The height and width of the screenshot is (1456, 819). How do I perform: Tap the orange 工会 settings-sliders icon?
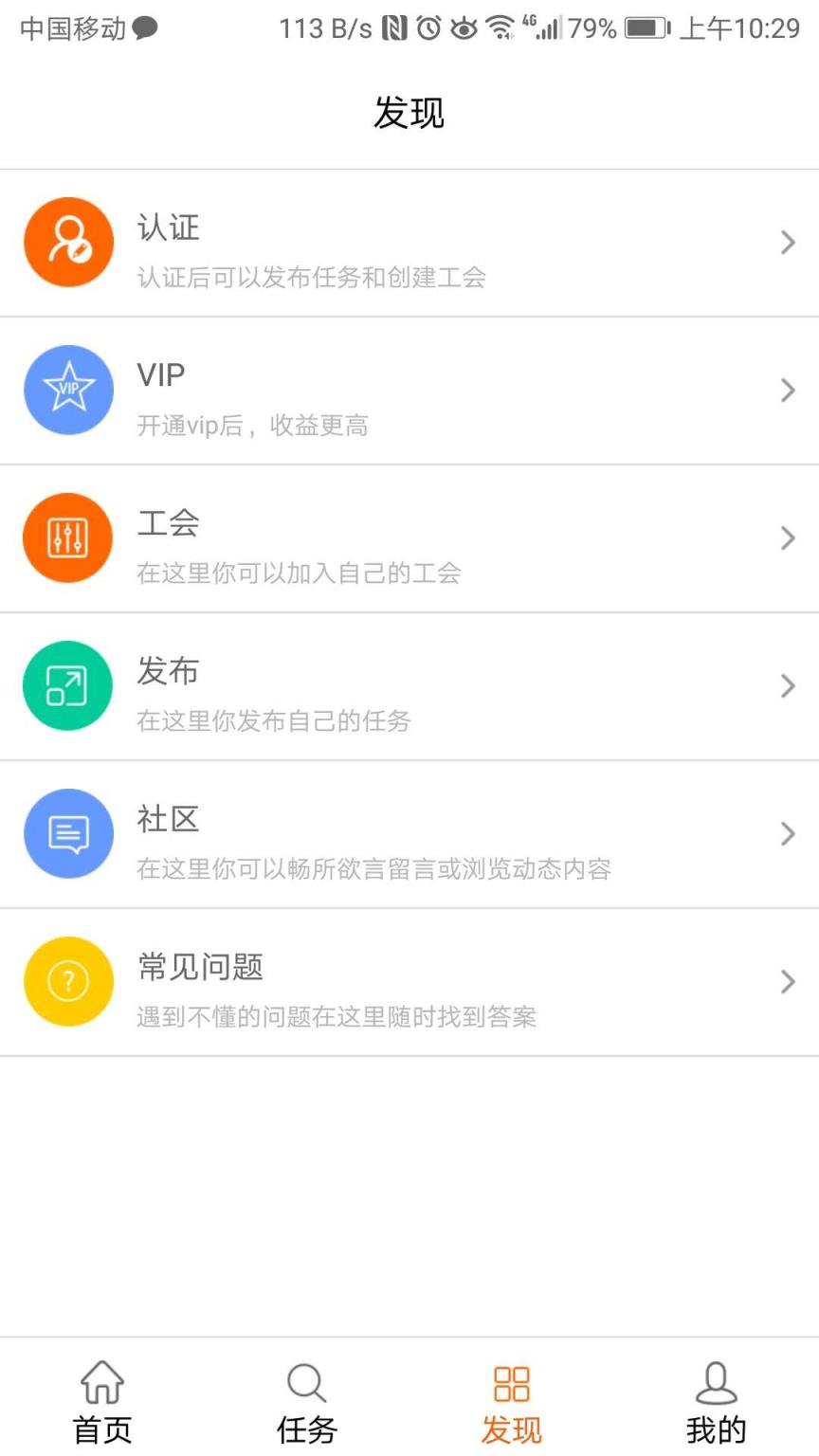point(67,537)
